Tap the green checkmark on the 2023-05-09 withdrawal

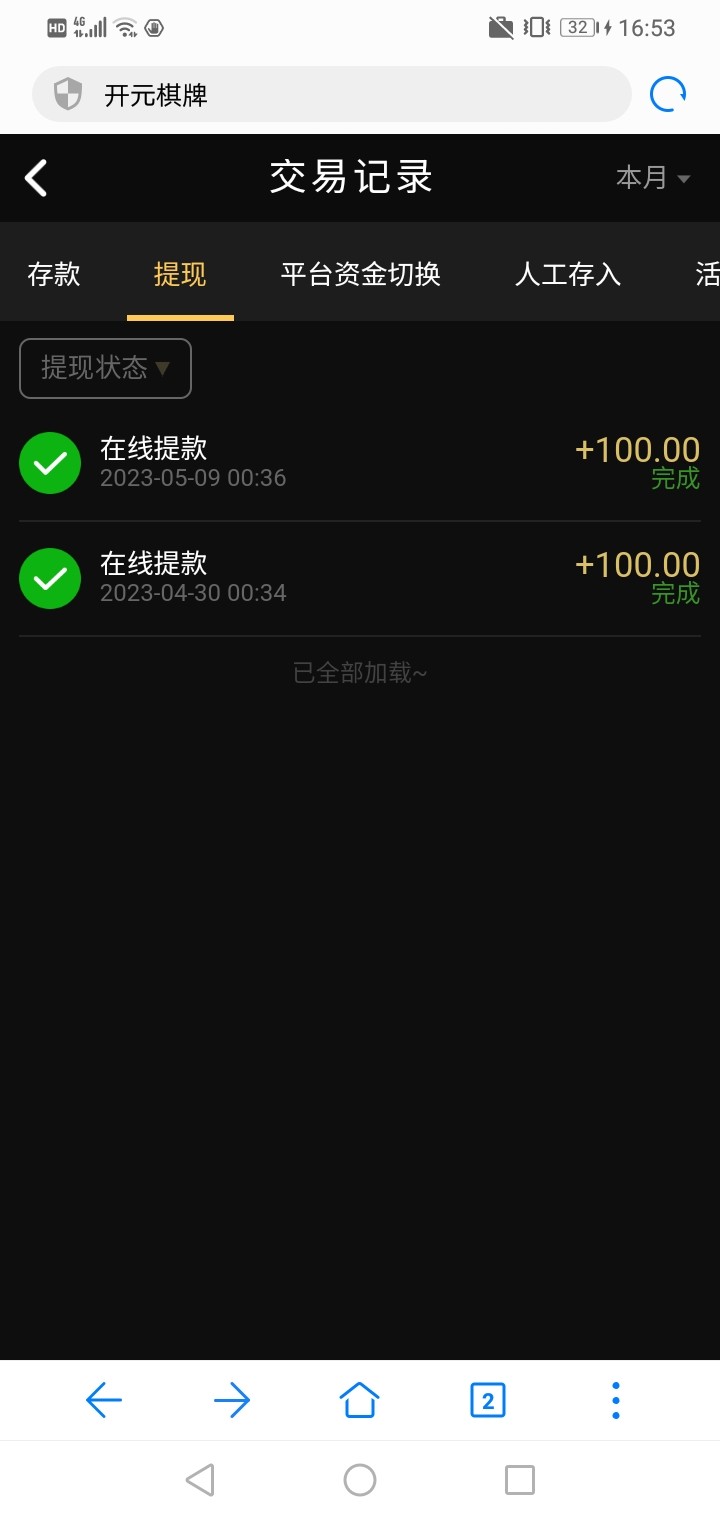[x=50, y=463]
